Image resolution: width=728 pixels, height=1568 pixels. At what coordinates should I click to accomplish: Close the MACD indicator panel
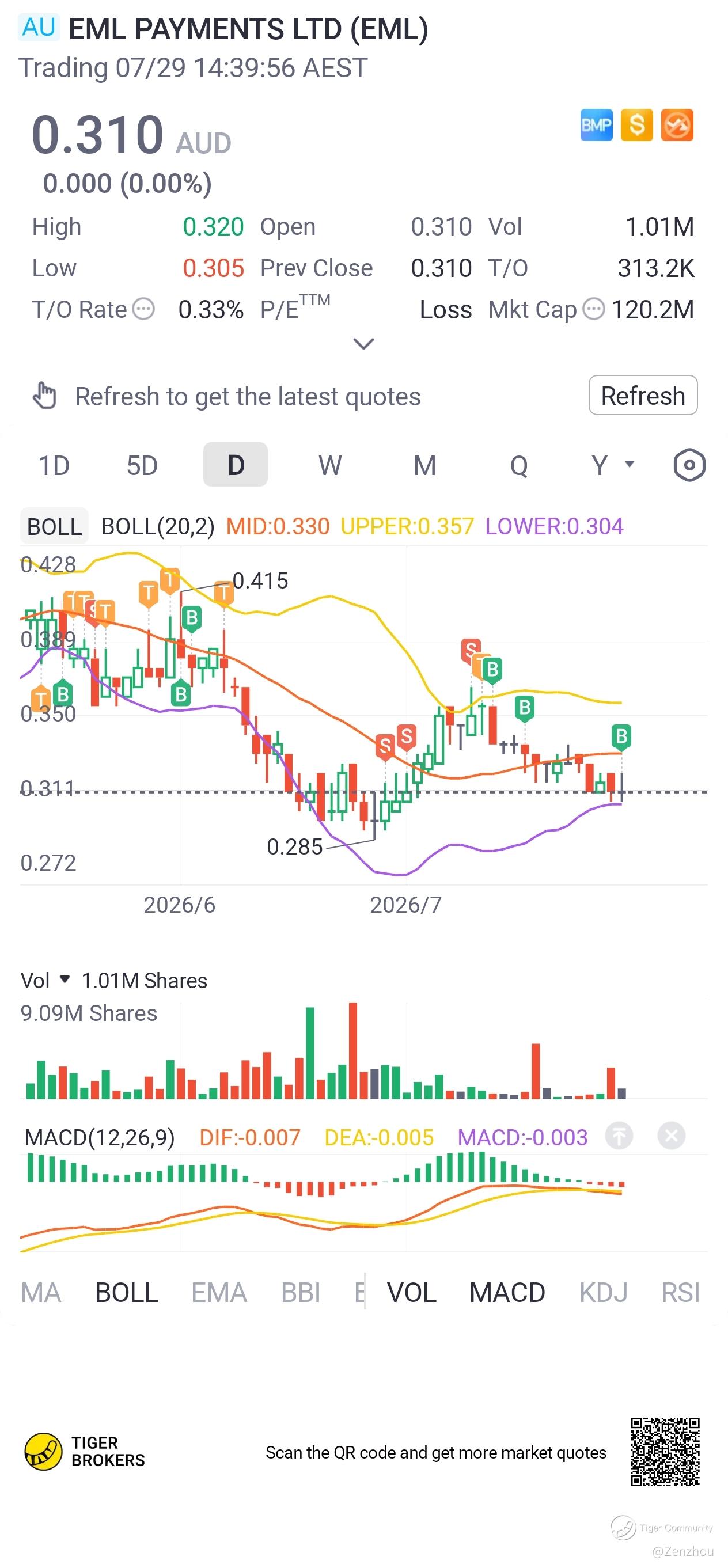672,1136
